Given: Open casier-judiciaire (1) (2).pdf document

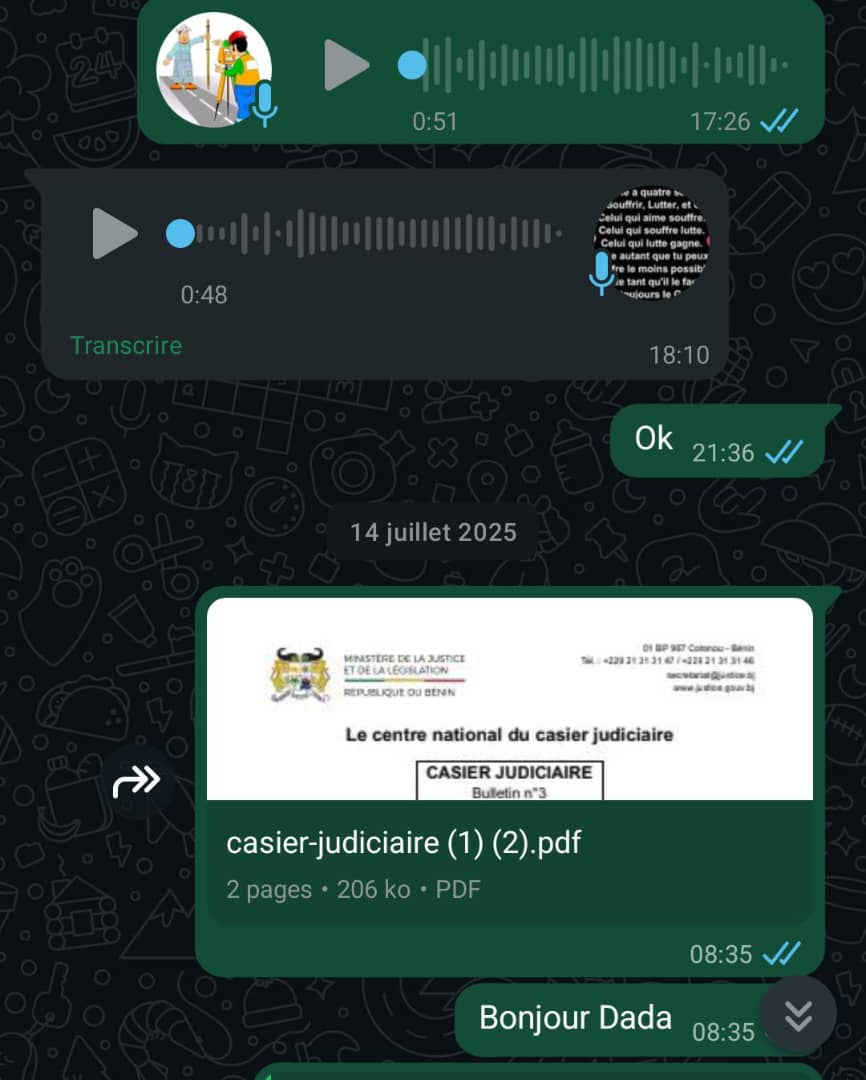Looking at the screenshot, I should pyautogui.click(x=509, y=760).
